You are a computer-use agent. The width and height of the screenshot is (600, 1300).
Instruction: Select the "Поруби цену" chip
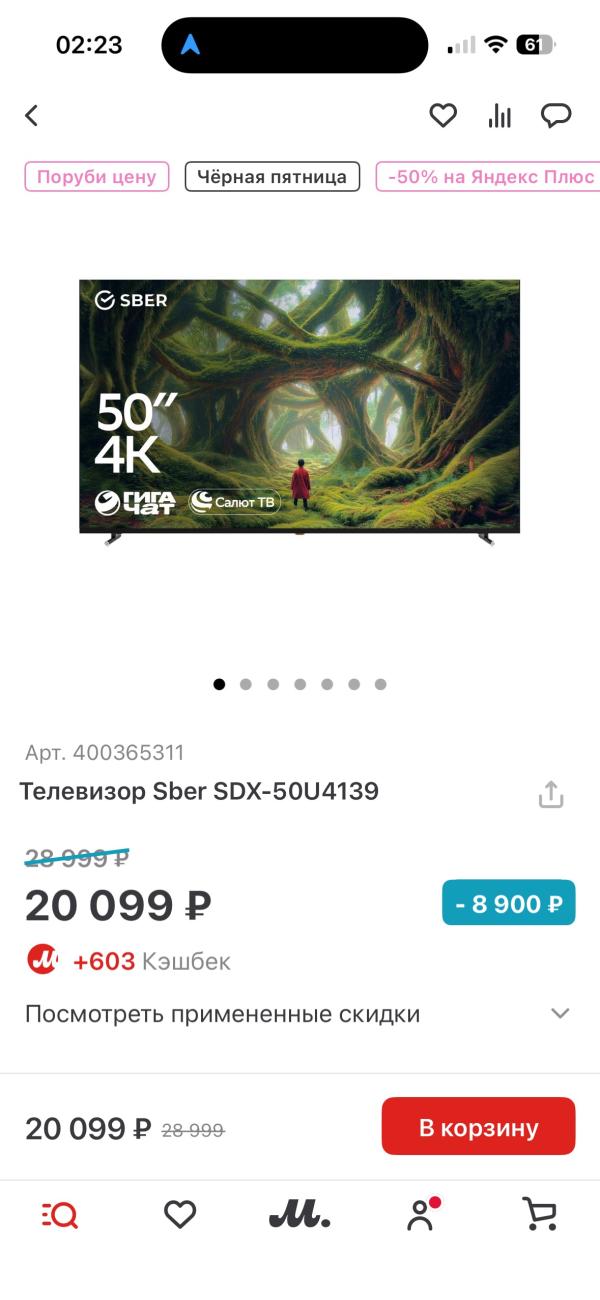point(97,177)
